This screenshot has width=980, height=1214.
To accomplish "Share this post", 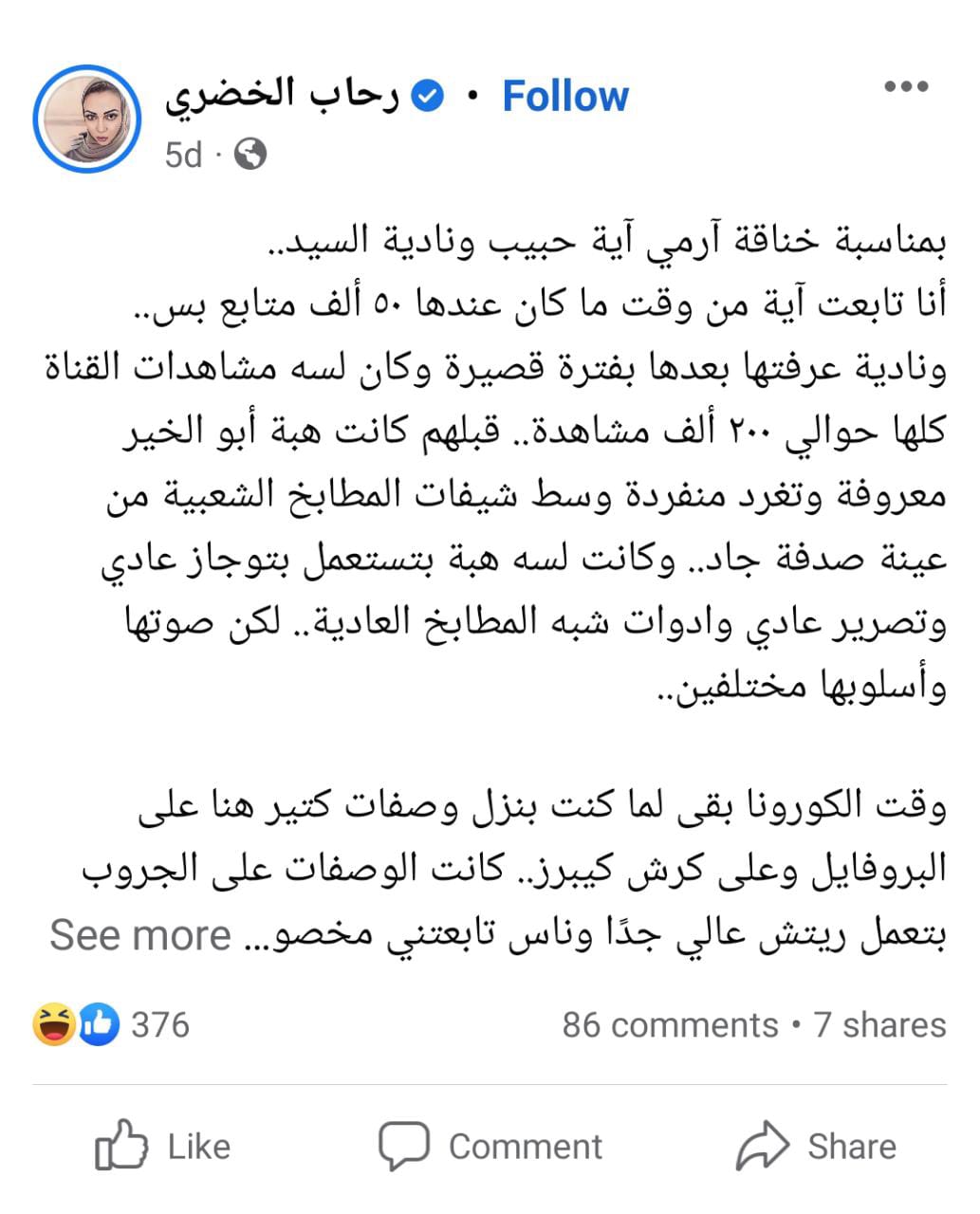I will pyautogui.click(x=817, y=1147).
